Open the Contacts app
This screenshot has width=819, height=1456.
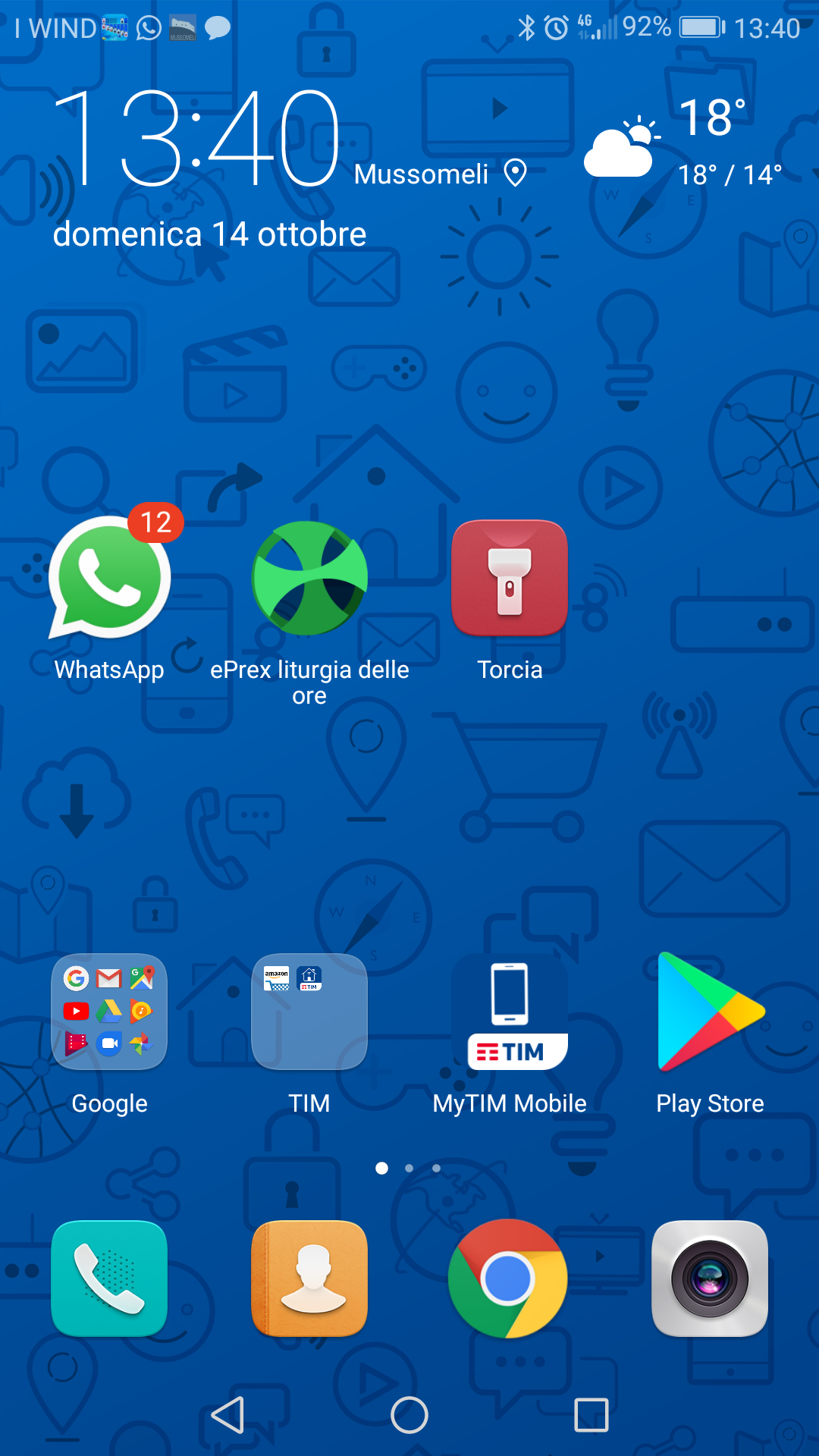tap(309, 1279)
